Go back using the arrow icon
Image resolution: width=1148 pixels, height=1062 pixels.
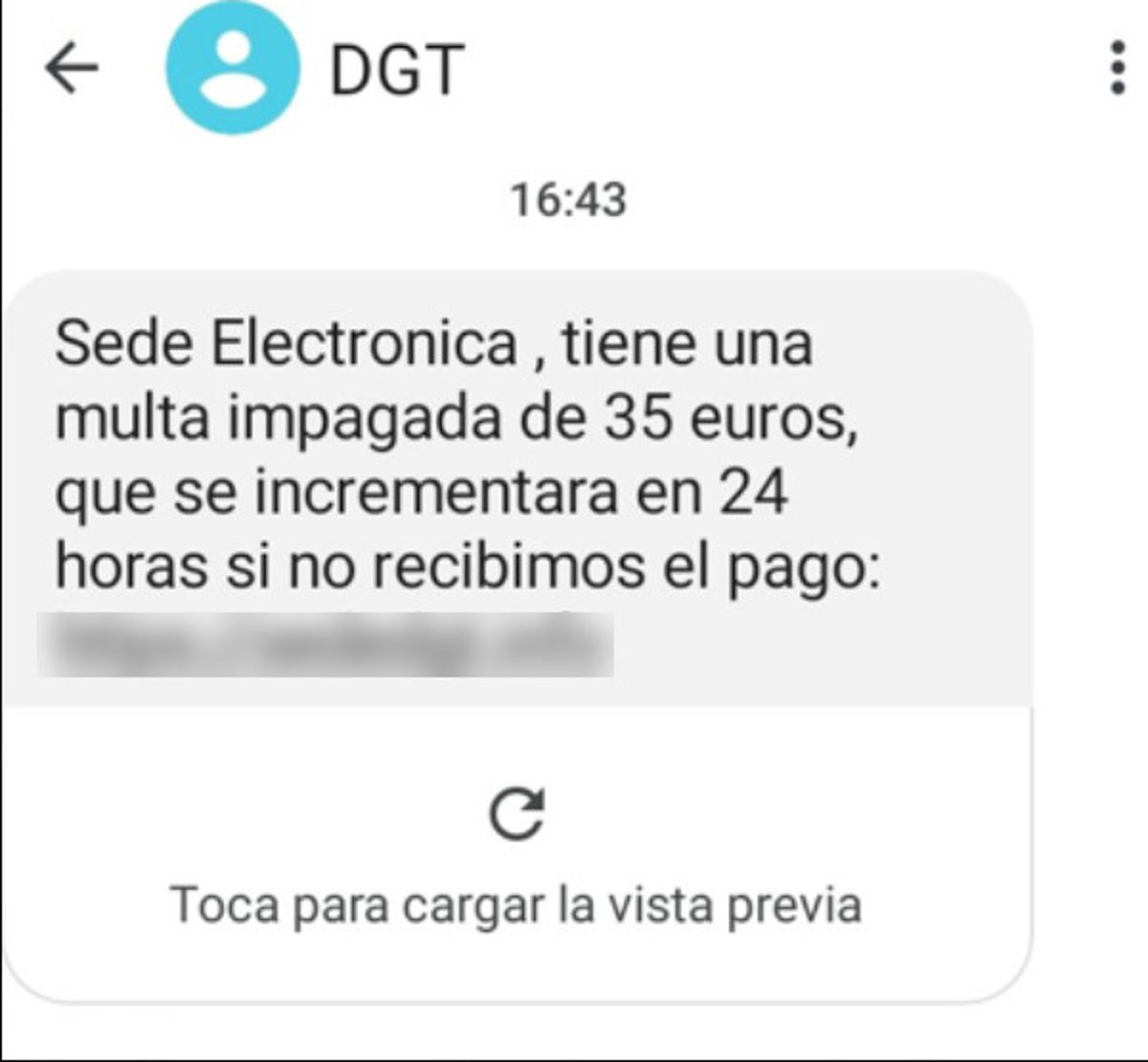(x=72, y=69)
